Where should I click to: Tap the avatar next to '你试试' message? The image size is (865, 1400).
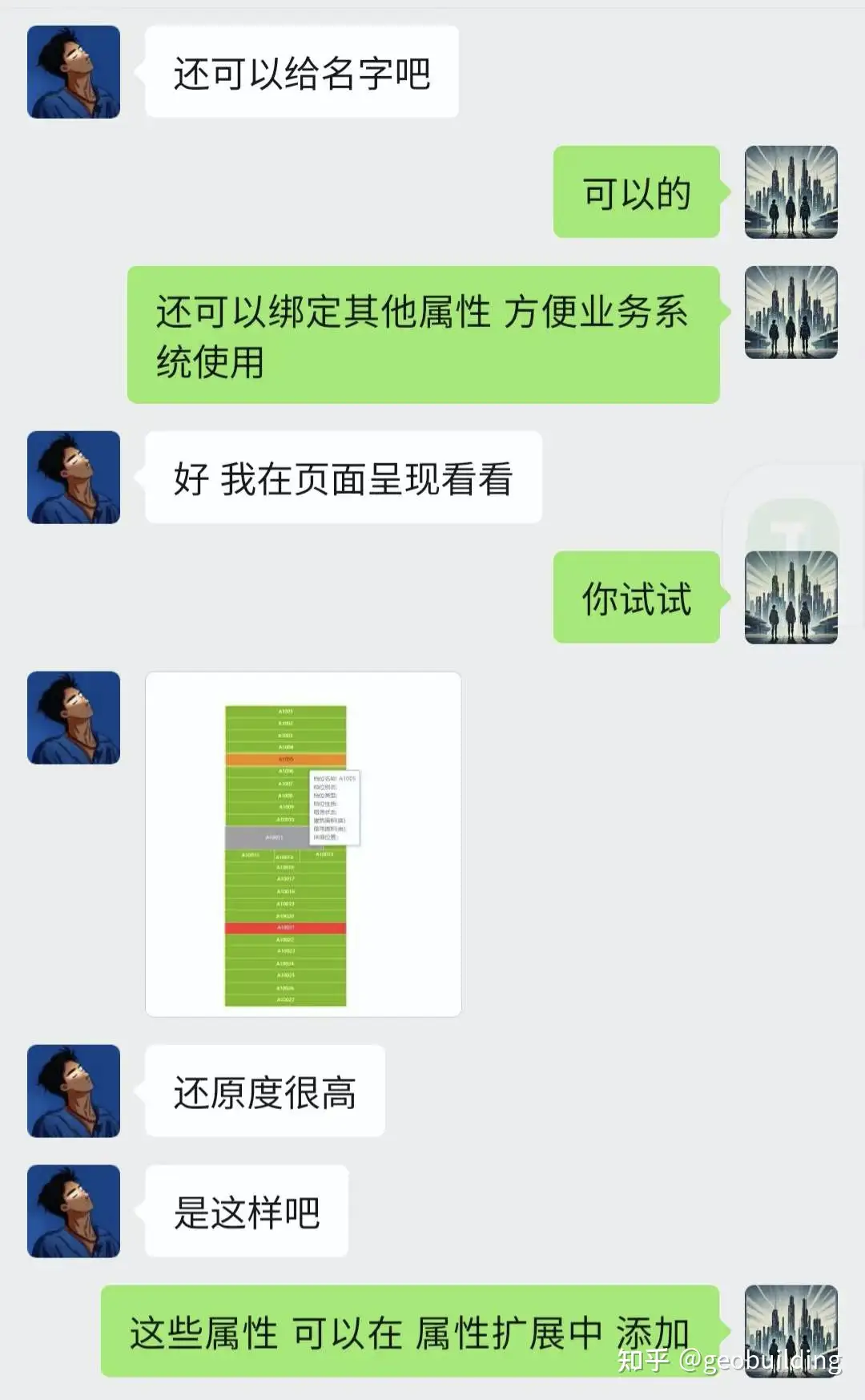click(x=791, y=598)
